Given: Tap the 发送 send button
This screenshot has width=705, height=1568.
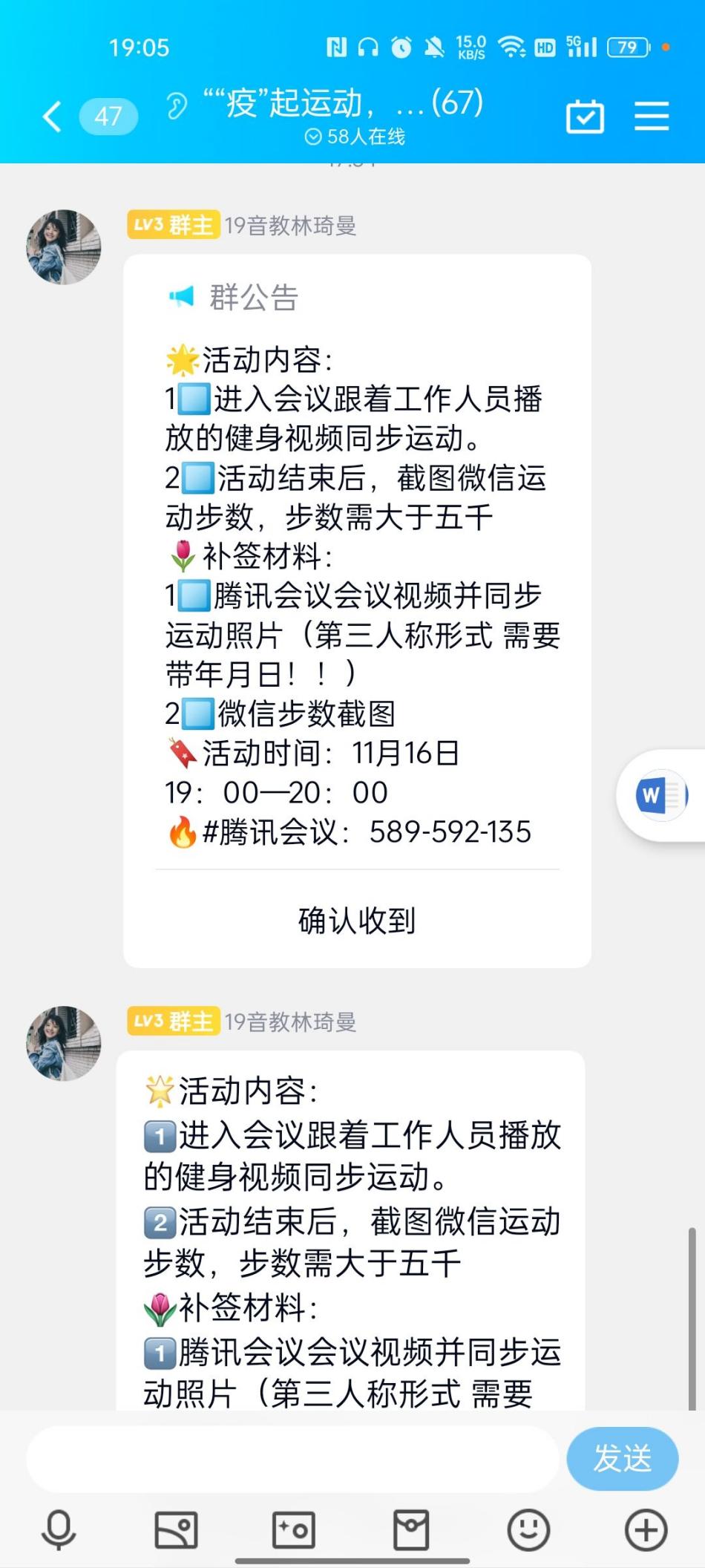Looking at the screenshot, I should (622, 1458).
